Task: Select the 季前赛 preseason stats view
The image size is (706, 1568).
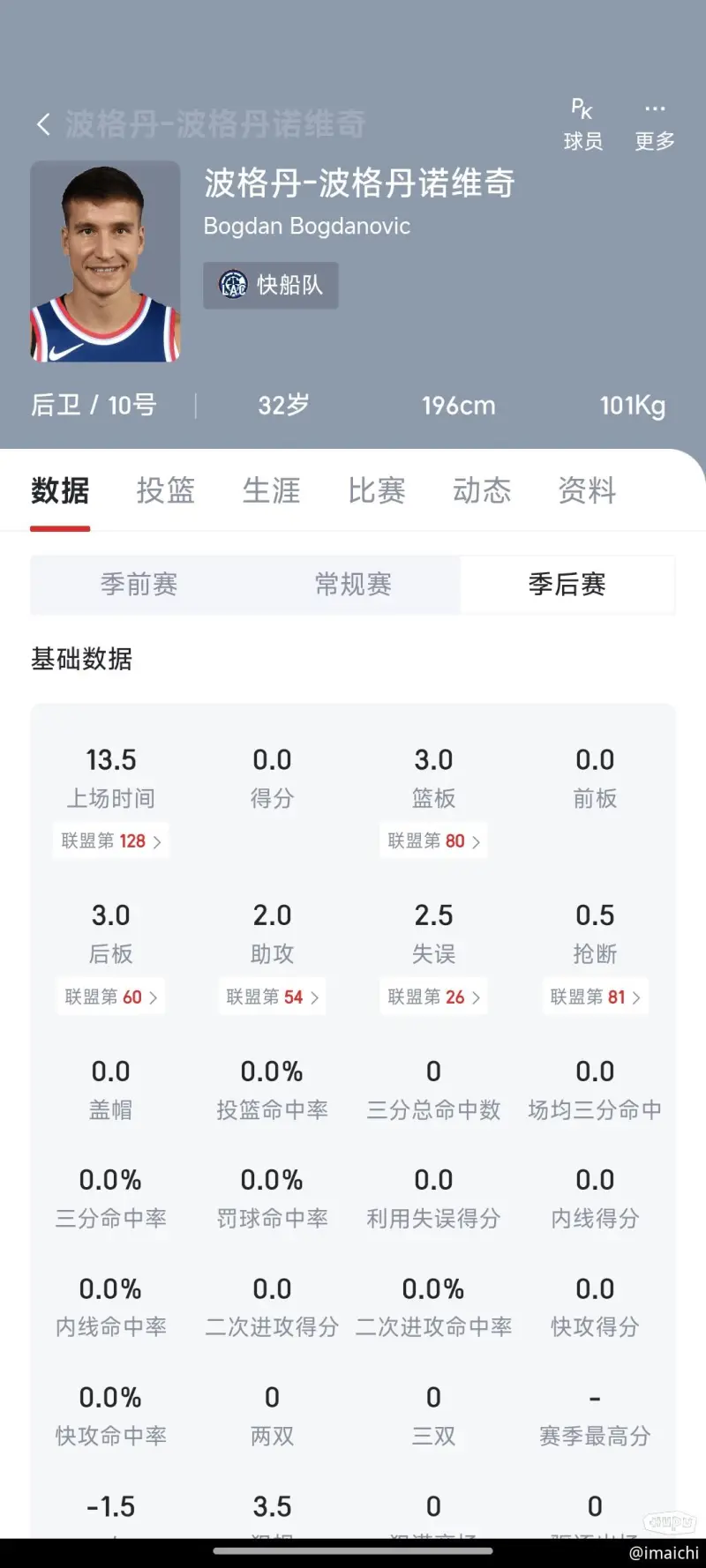Action: [139, 585]
